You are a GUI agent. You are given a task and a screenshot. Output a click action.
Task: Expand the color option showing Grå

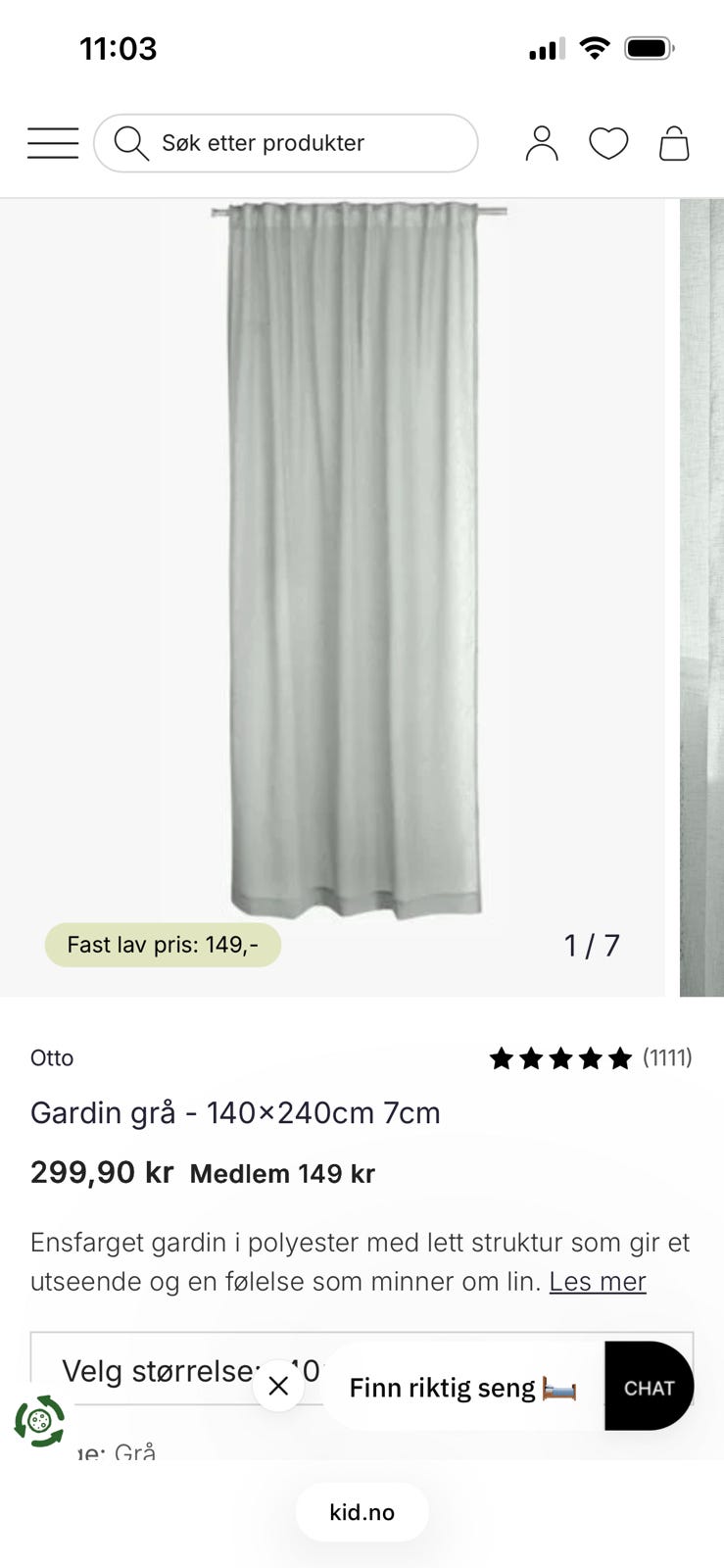(x=132, y=1453)
